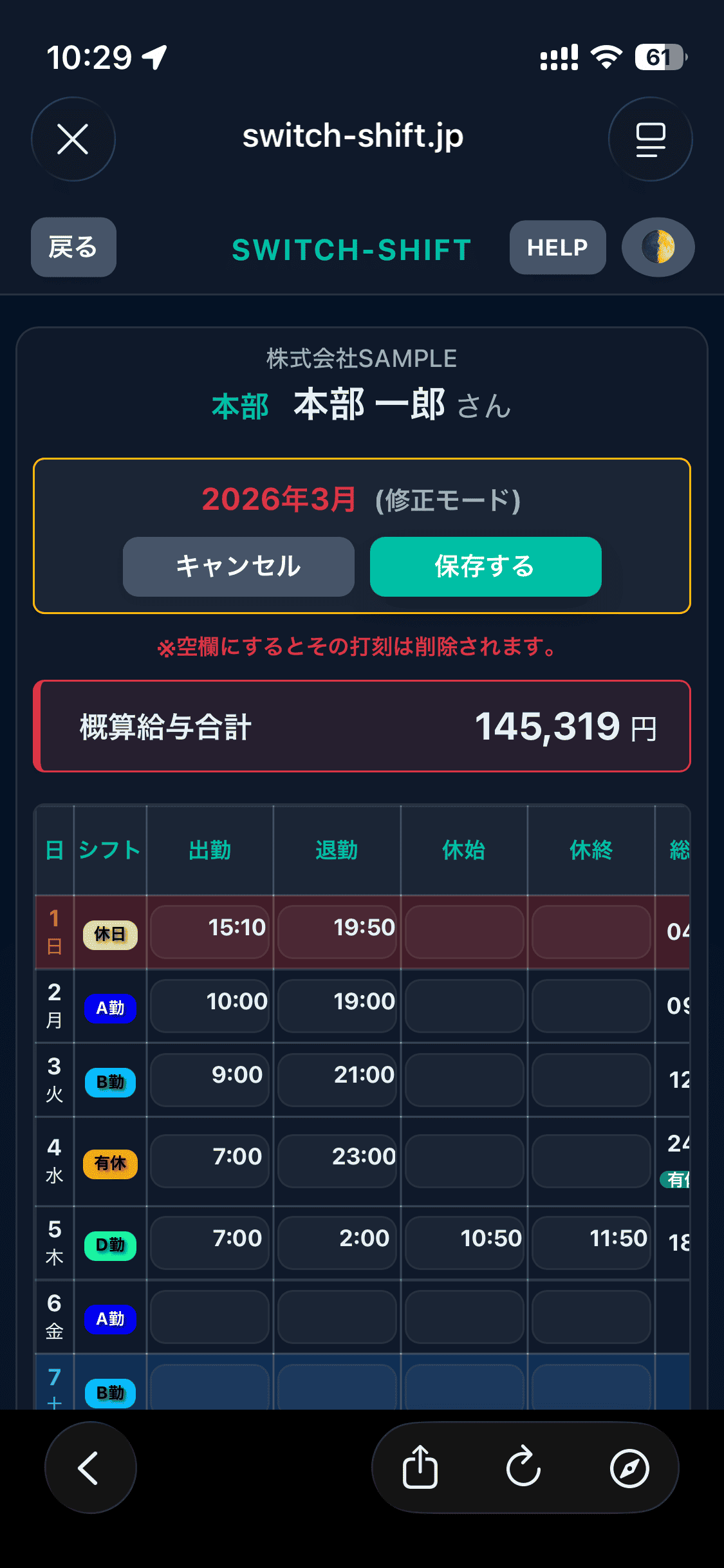
Task: Open the HELP page
Action: coord(557,247)
